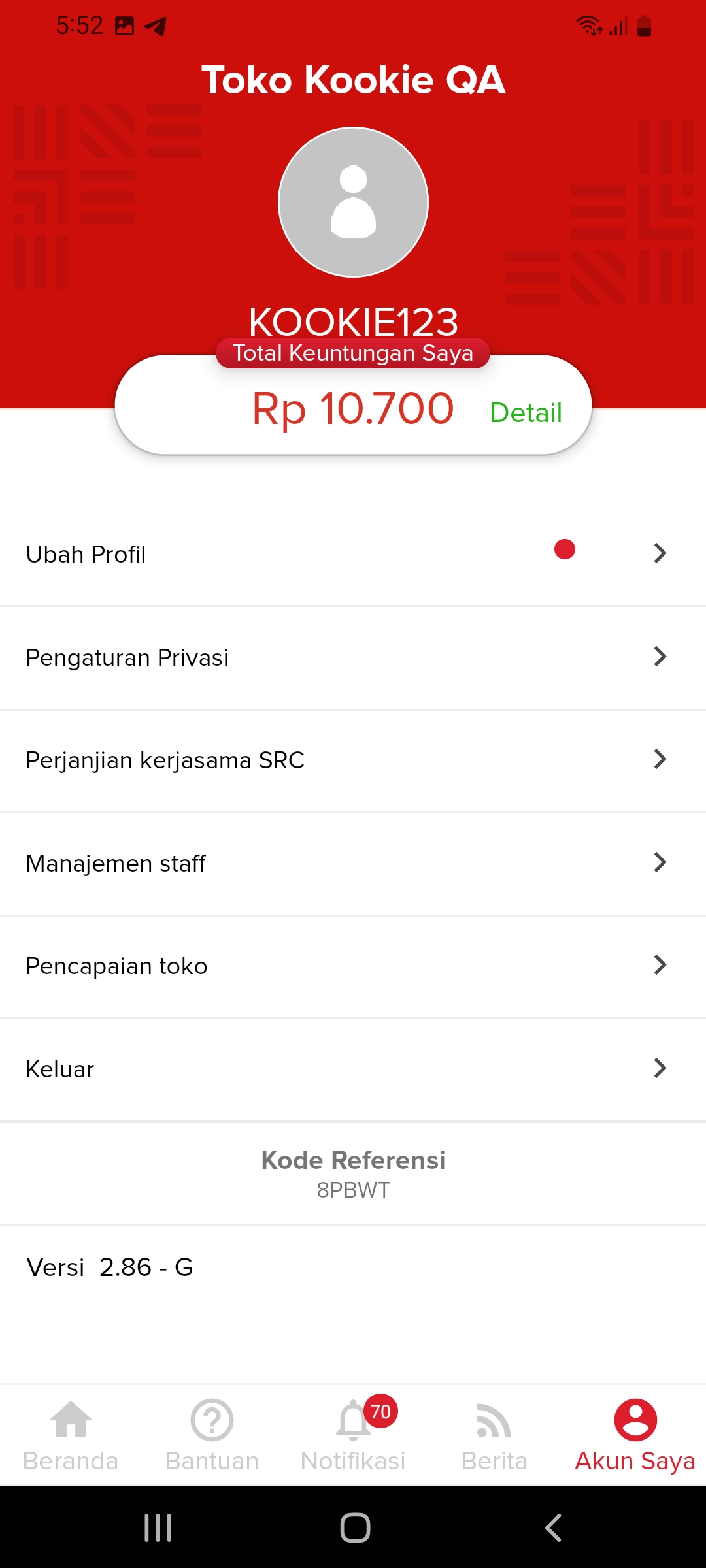Open Detail of Total Keuntungan Saya
Viewport: 706px width, 1568px height.
click(x=526, y=413)
